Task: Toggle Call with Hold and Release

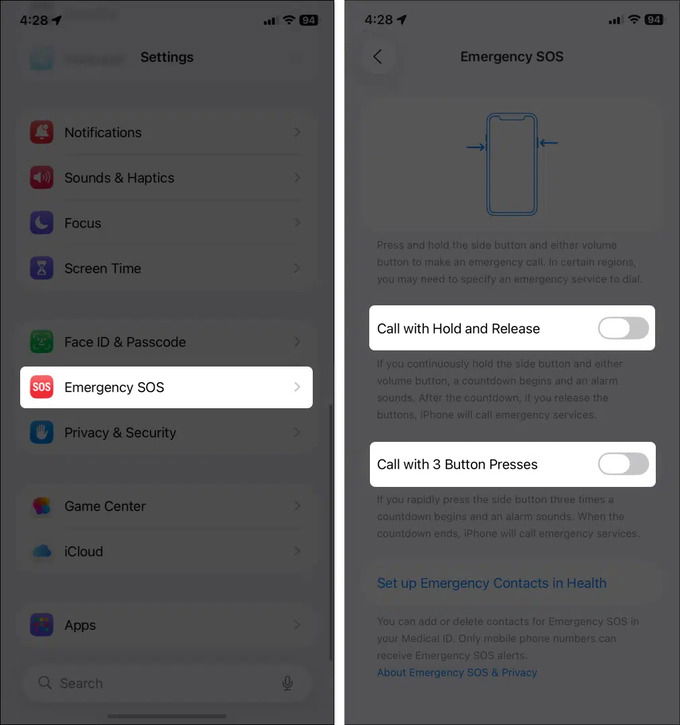Action: [622, 328]
